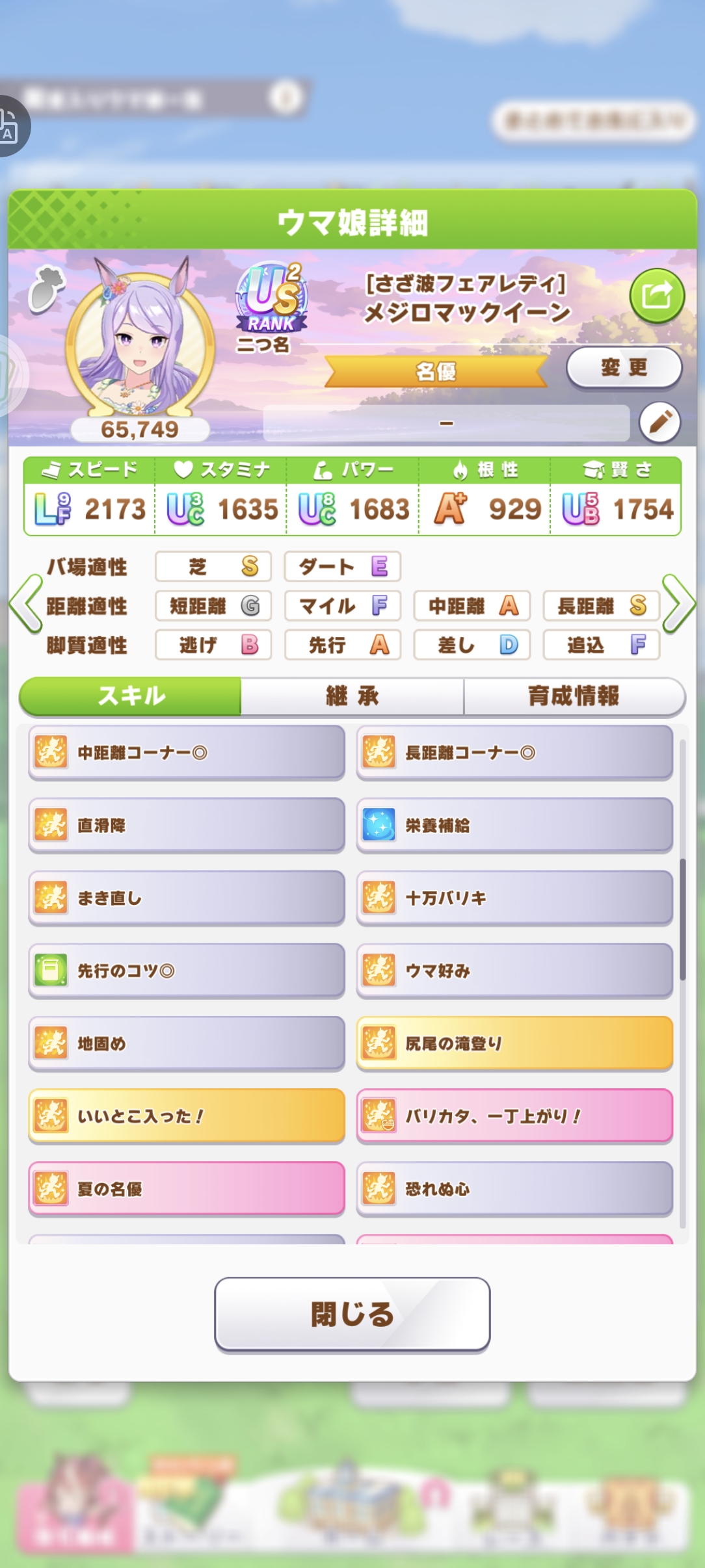Image resolution: width=705 pixels, height=1568 pixels.
Task: Open skill 長距離コーナー◎ details
Action: (x=514, y=753)
